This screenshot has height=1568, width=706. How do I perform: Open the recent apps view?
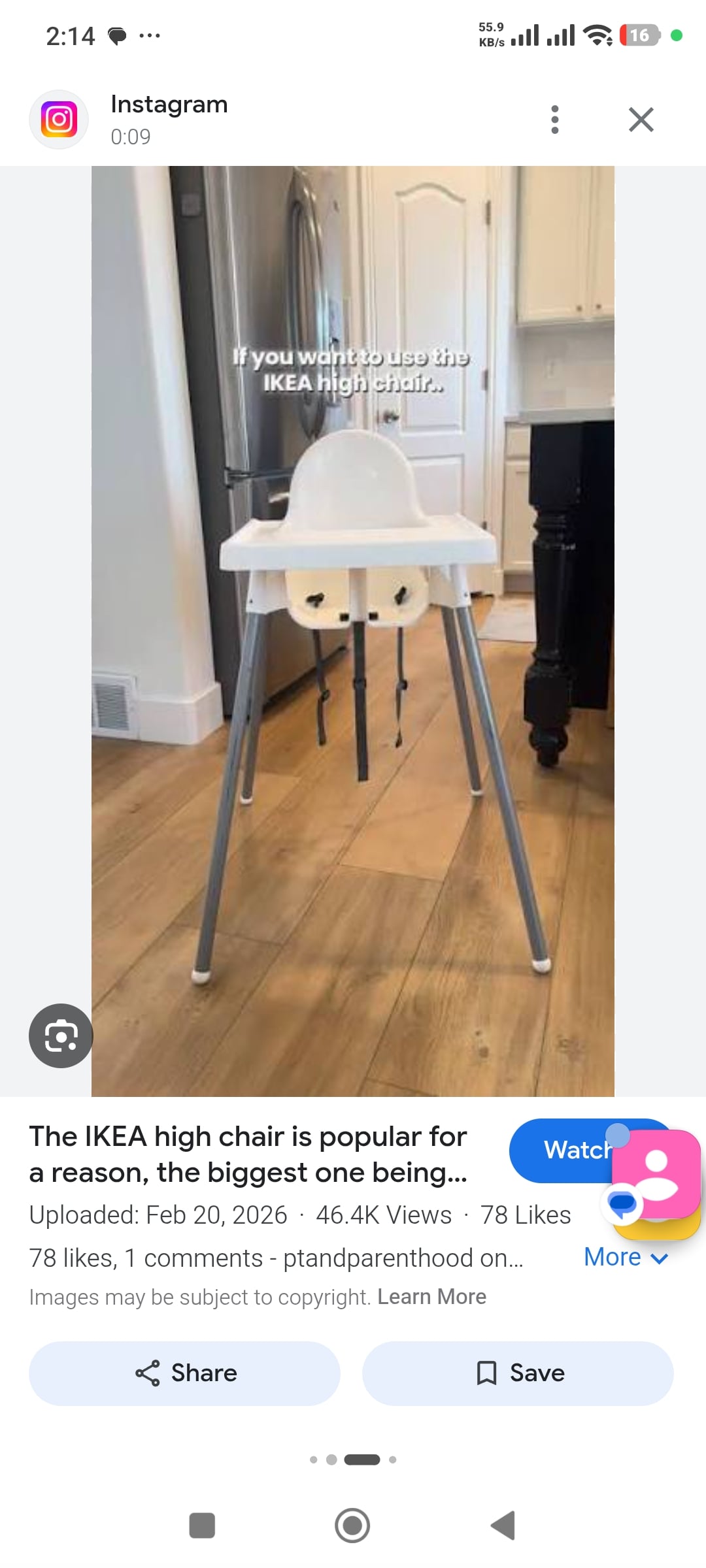tap(202, 1526)
